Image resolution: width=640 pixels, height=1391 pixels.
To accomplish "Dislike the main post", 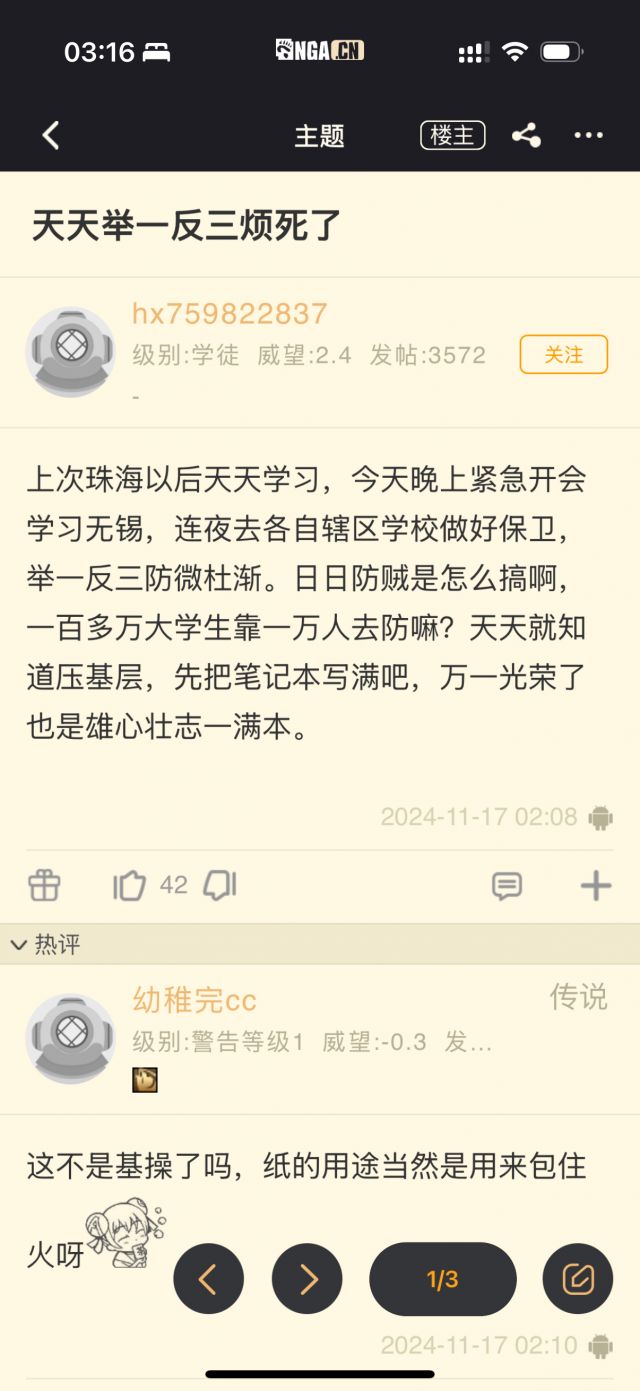I will [219, 885].
